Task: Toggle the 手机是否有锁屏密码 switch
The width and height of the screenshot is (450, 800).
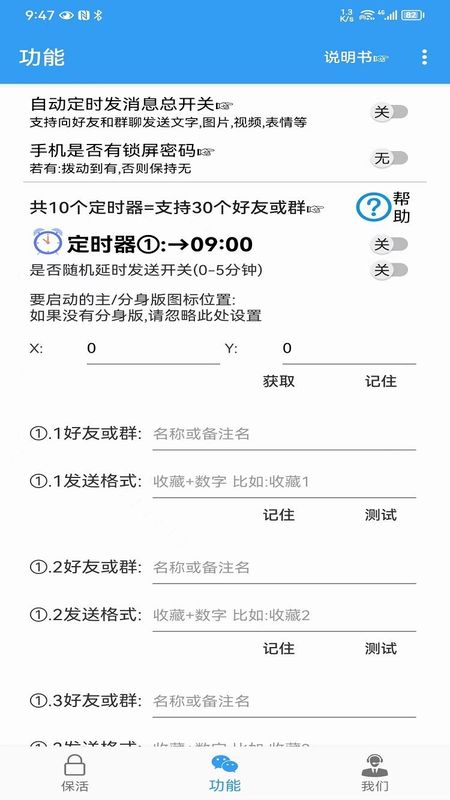Action: click(389, 159)
